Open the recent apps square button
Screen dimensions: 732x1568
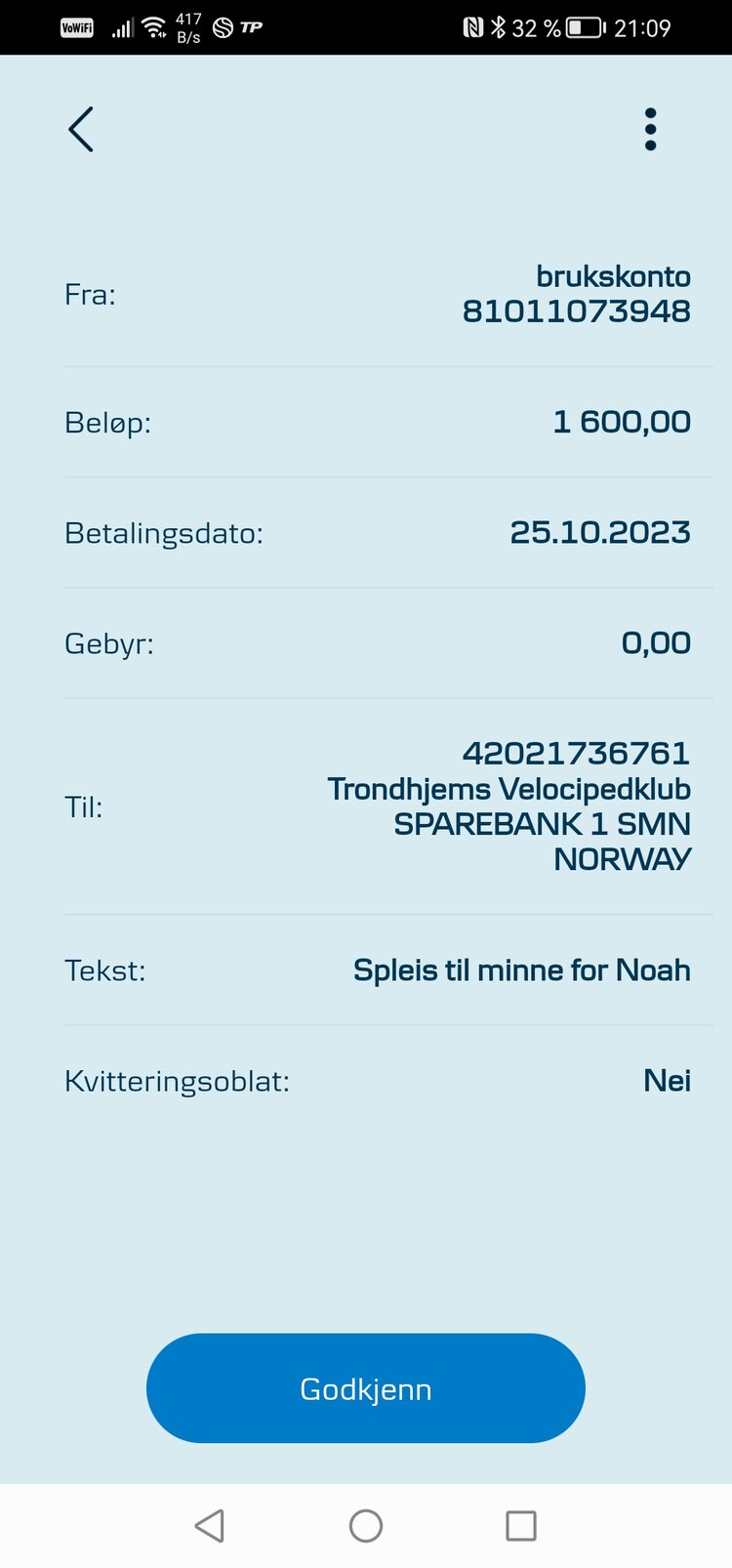pyautogui.click(x=521, y=1525)
